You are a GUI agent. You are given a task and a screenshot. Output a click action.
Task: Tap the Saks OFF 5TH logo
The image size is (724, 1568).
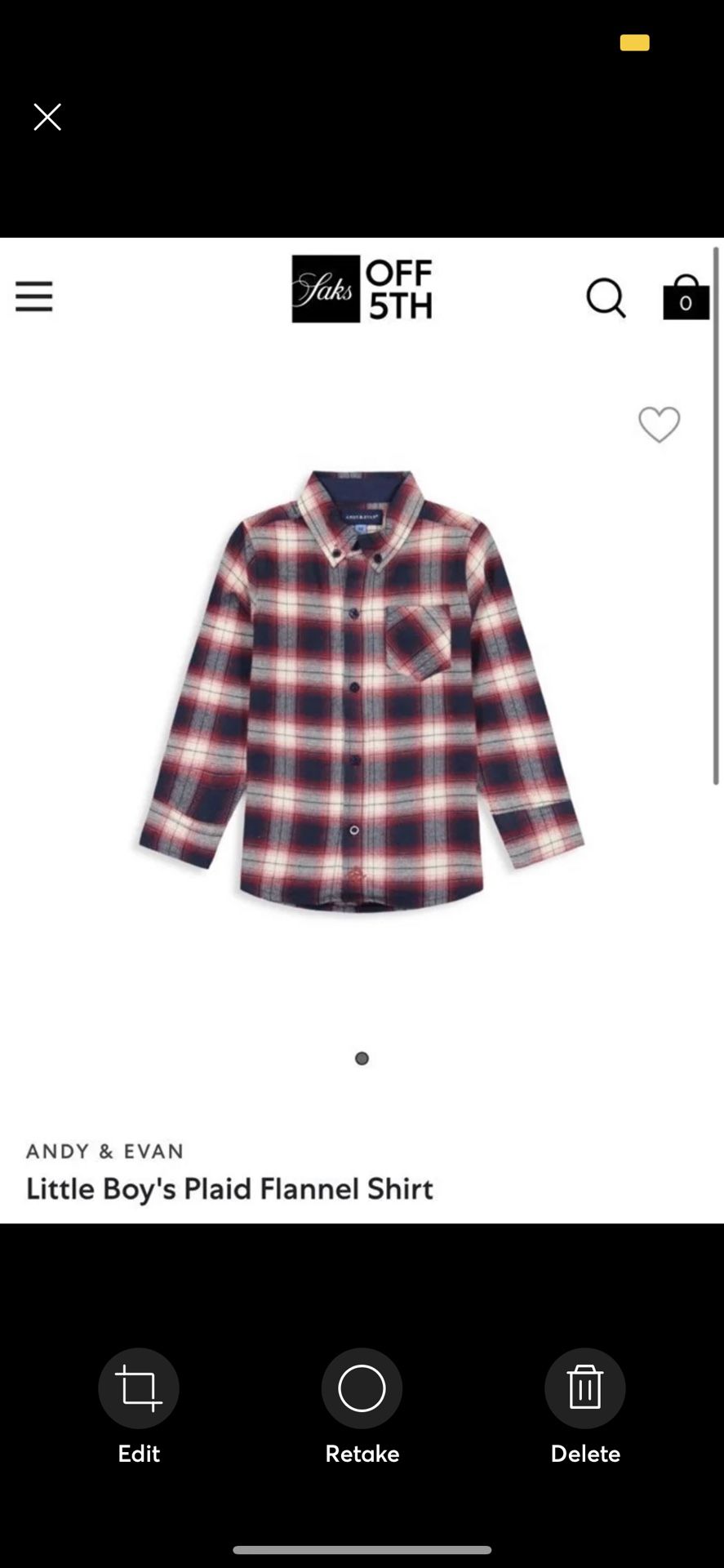tap(362, 290)
